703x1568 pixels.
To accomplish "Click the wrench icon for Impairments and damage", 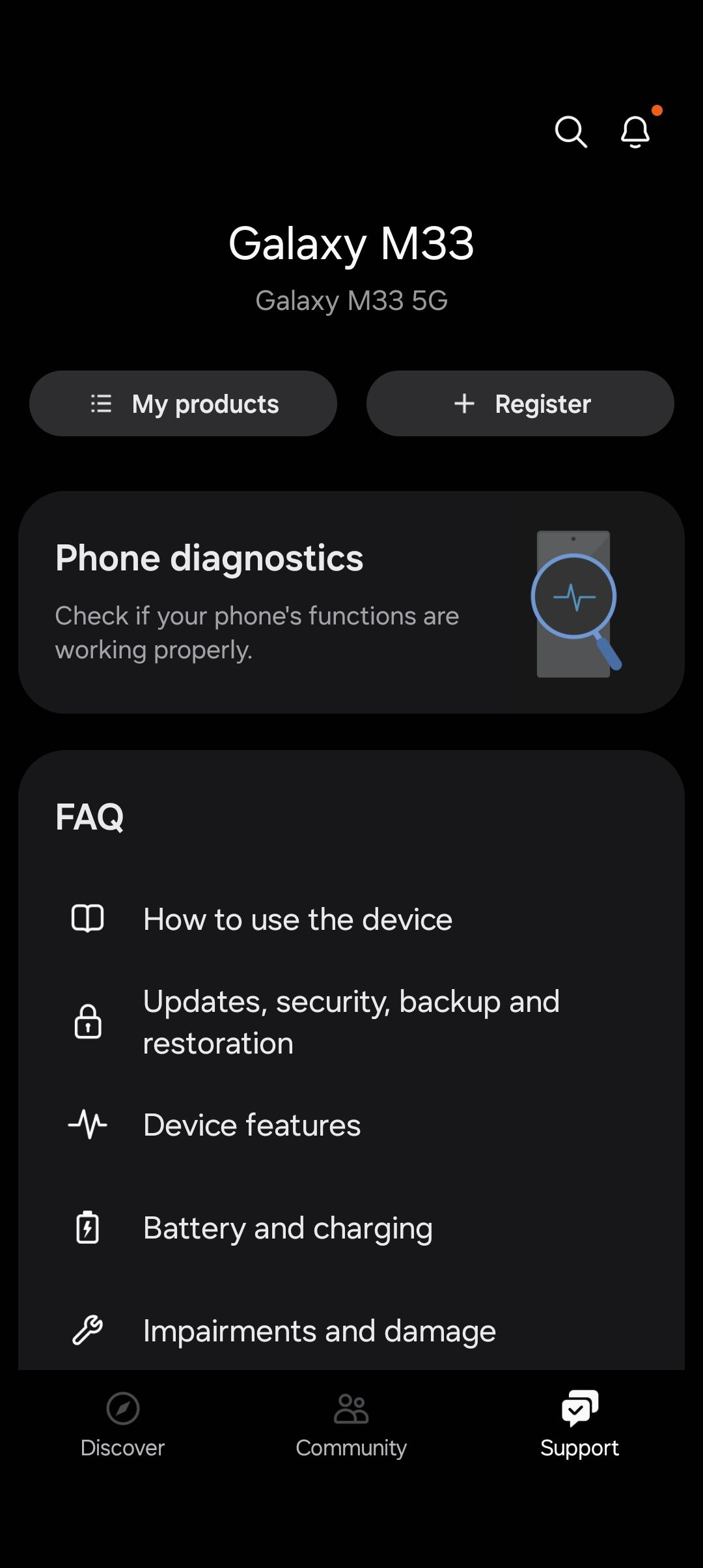I will coord(88,1330).
